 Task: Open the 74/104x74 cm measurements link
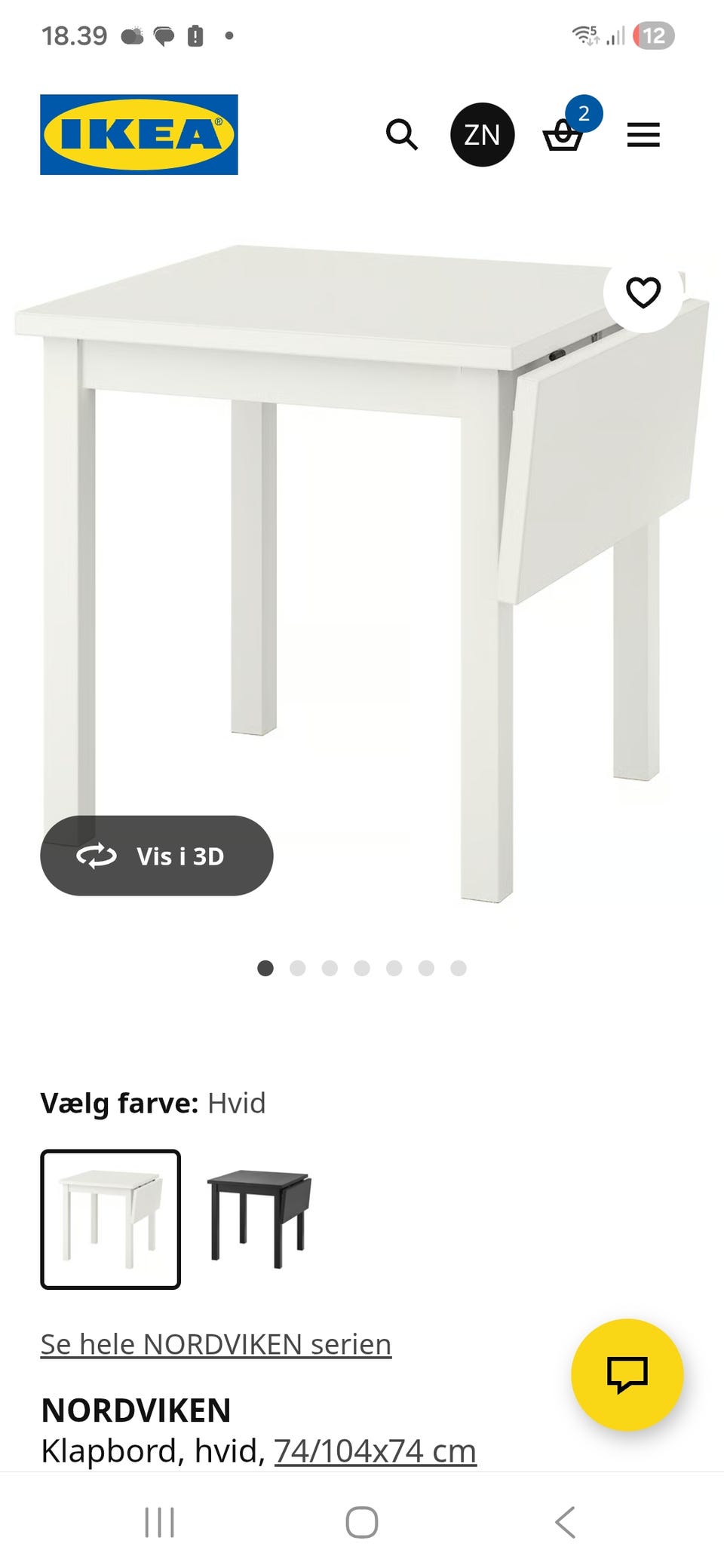[x=375, y=1450]
